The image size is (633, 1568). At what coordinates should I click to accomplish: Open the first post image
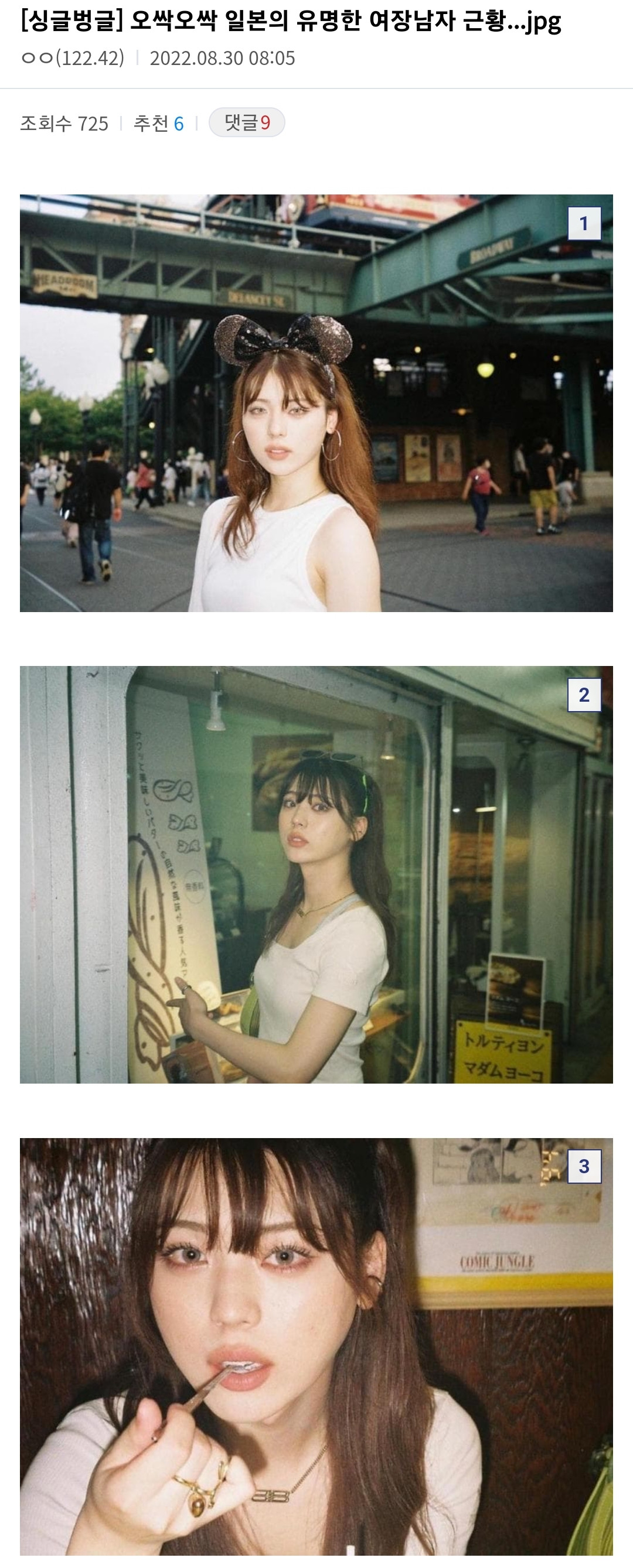316,403
